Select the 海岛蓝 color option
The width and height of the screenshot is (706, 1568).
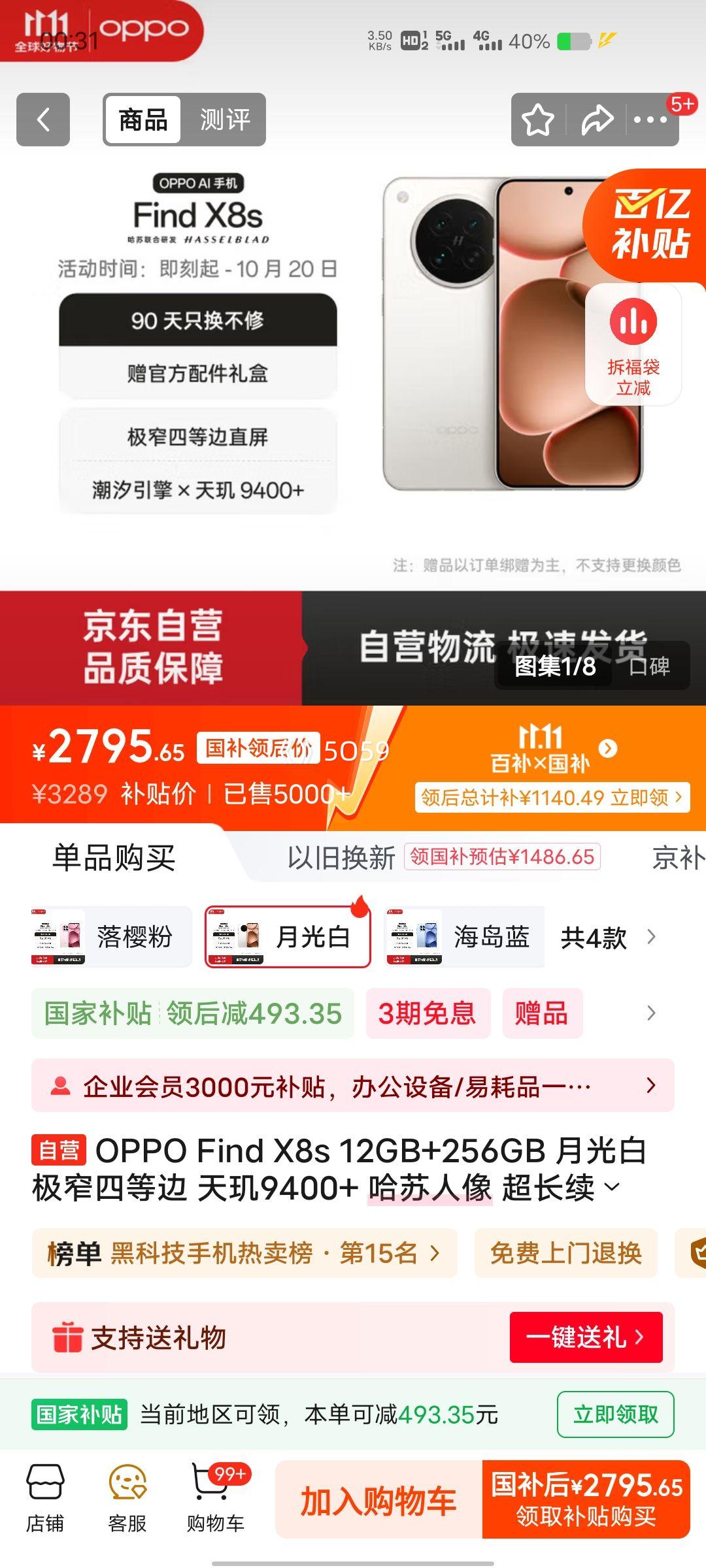point(465,937)
